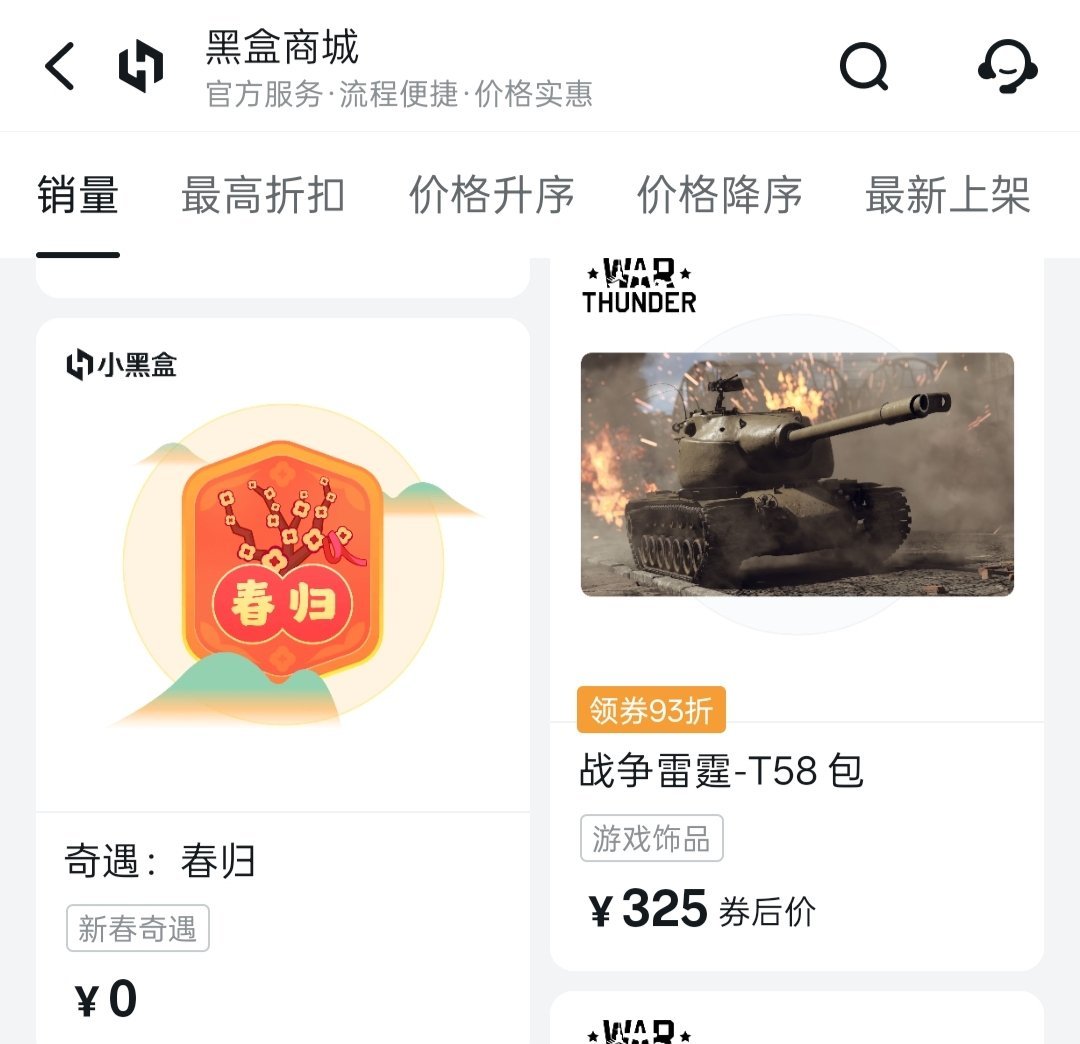The width and height of the screenshot is (1080, 1044).
Task: Go back from the 黑盒商城 page
Action: 60,67
